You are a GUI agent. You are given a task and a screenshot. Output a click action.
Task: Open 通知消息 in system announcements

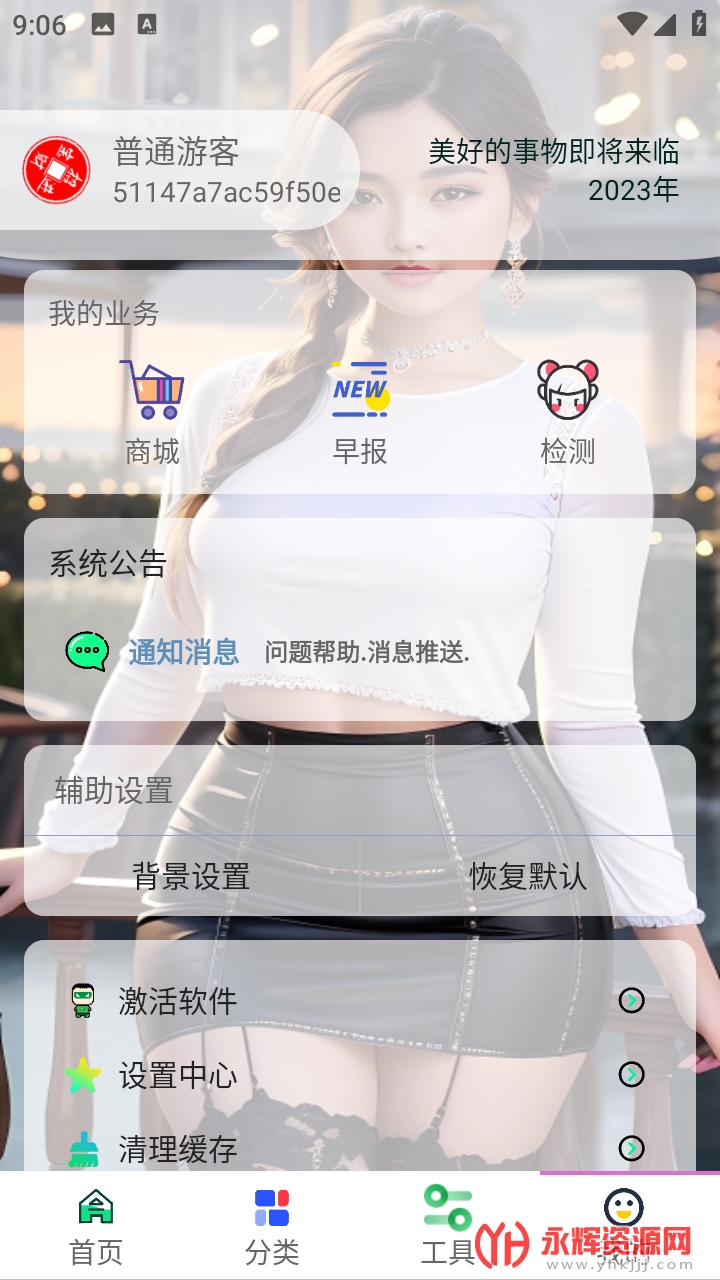[x=183, y=652]
